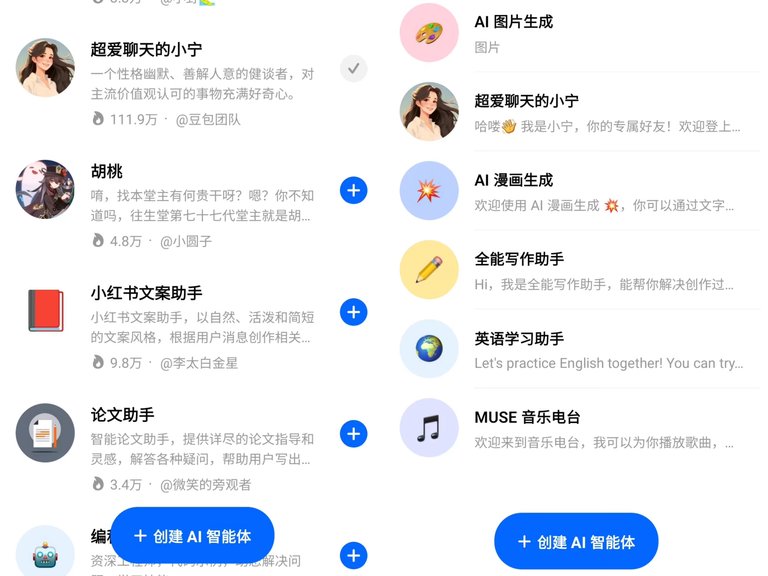
Task: Add 小红书文案助手 with its plus button
Action: [x=353, y=312]
